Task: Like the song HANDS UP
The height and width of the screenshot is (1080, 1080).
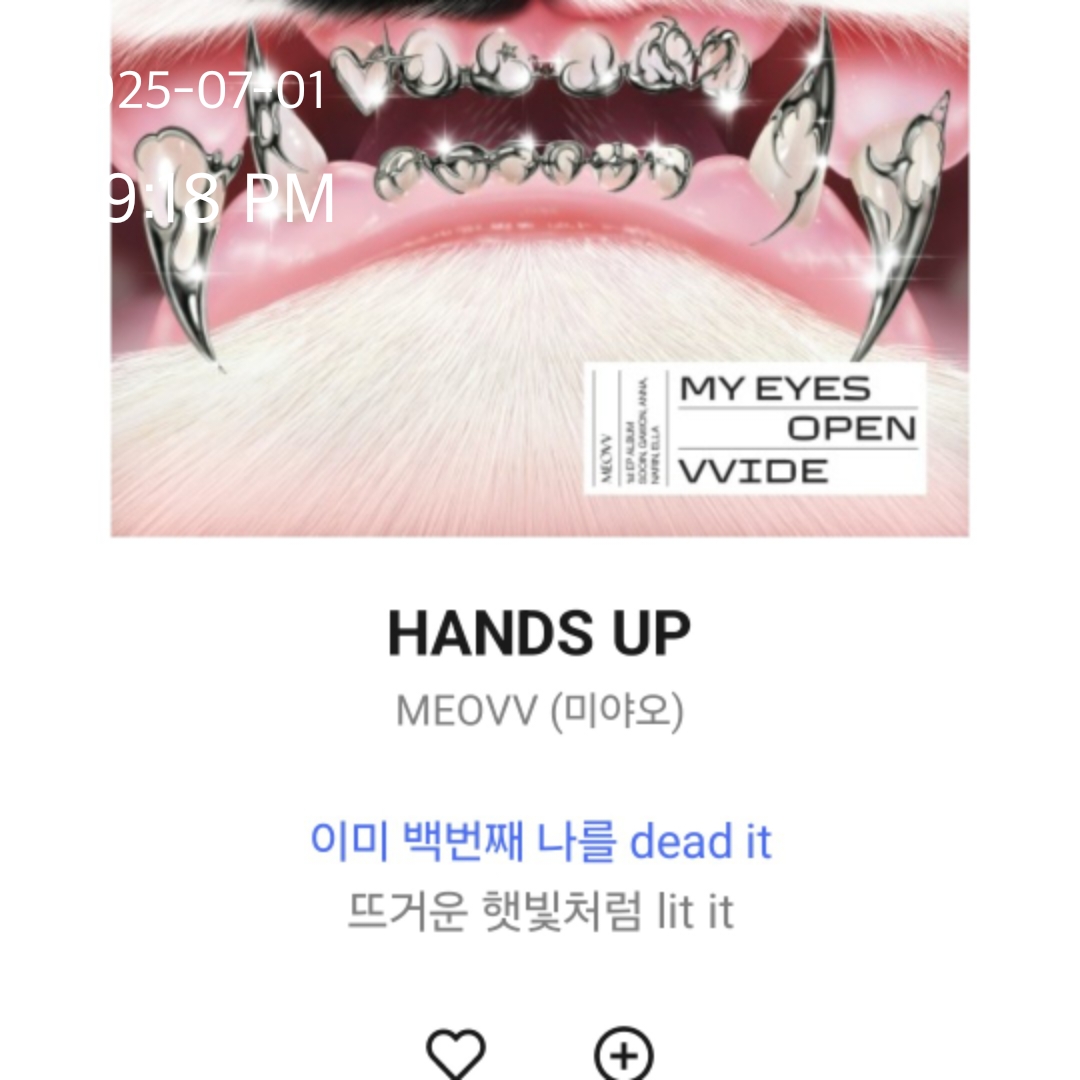Action: [x=456, y=1053]
